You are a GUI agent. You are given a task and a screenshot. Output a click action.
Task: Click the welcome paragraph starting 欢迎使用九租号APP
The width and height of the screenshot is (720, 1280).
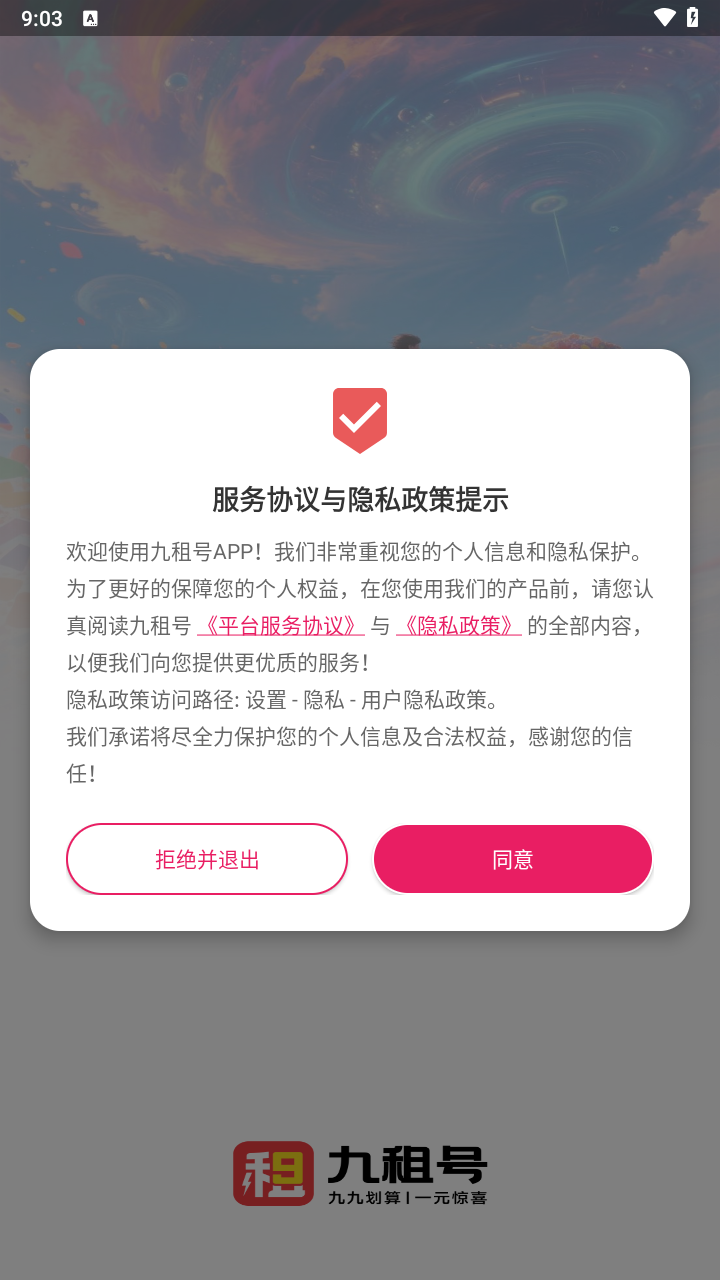coord(360,552)
